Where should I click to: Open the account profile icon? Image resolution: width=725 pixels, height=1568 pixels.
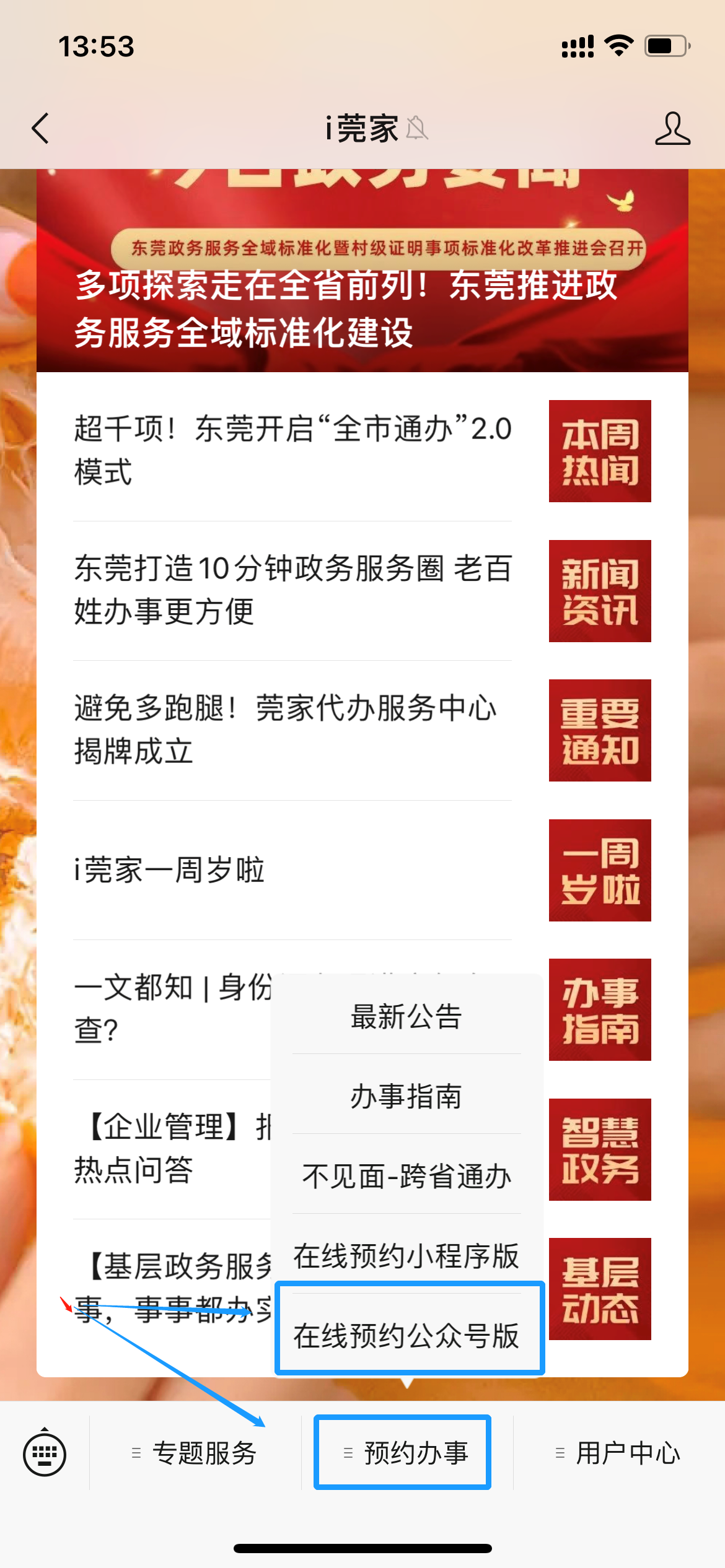(x=672, y=129)
